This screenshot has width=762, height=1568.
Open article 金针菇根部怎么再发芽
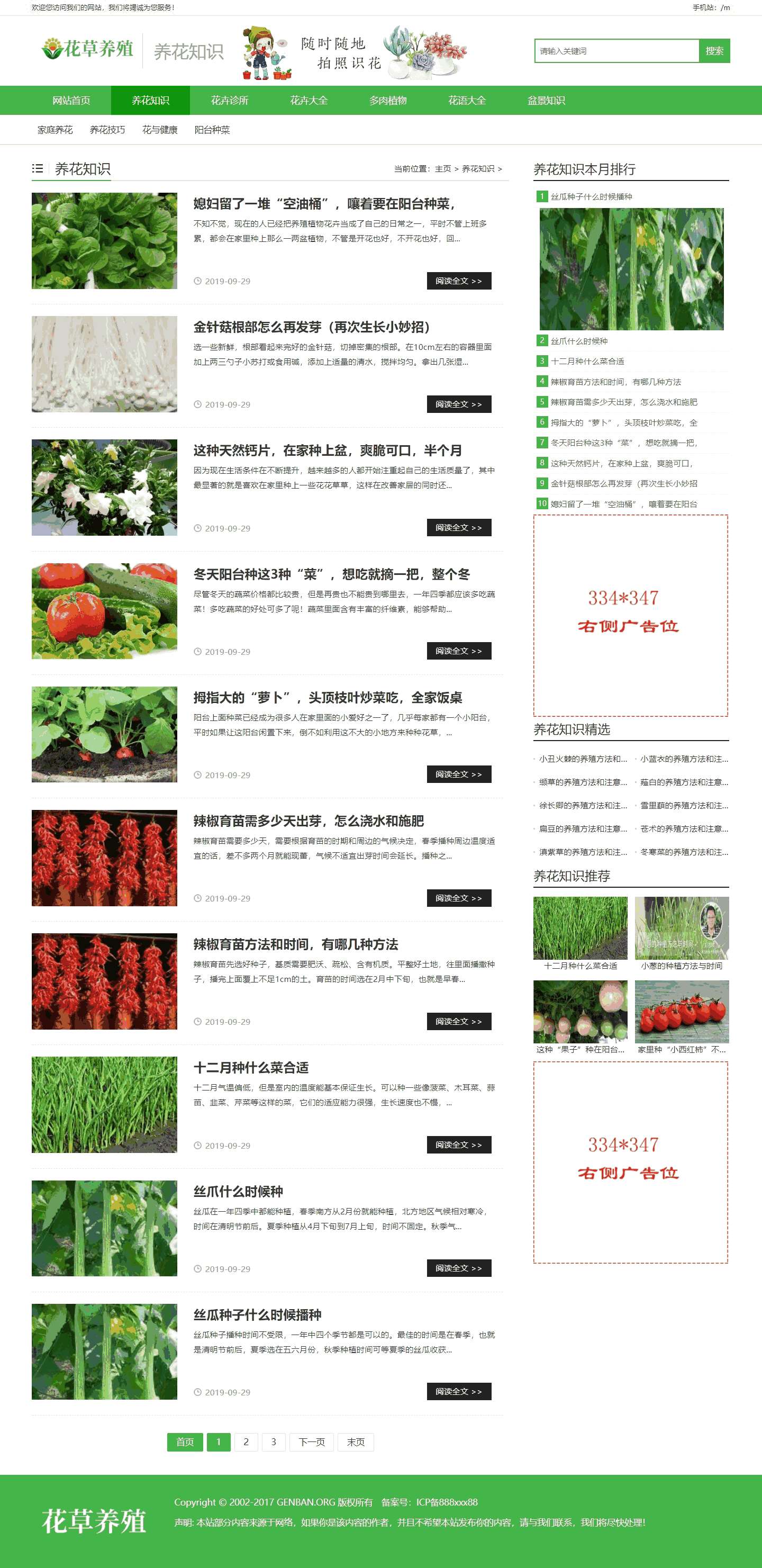click(312, 327)
